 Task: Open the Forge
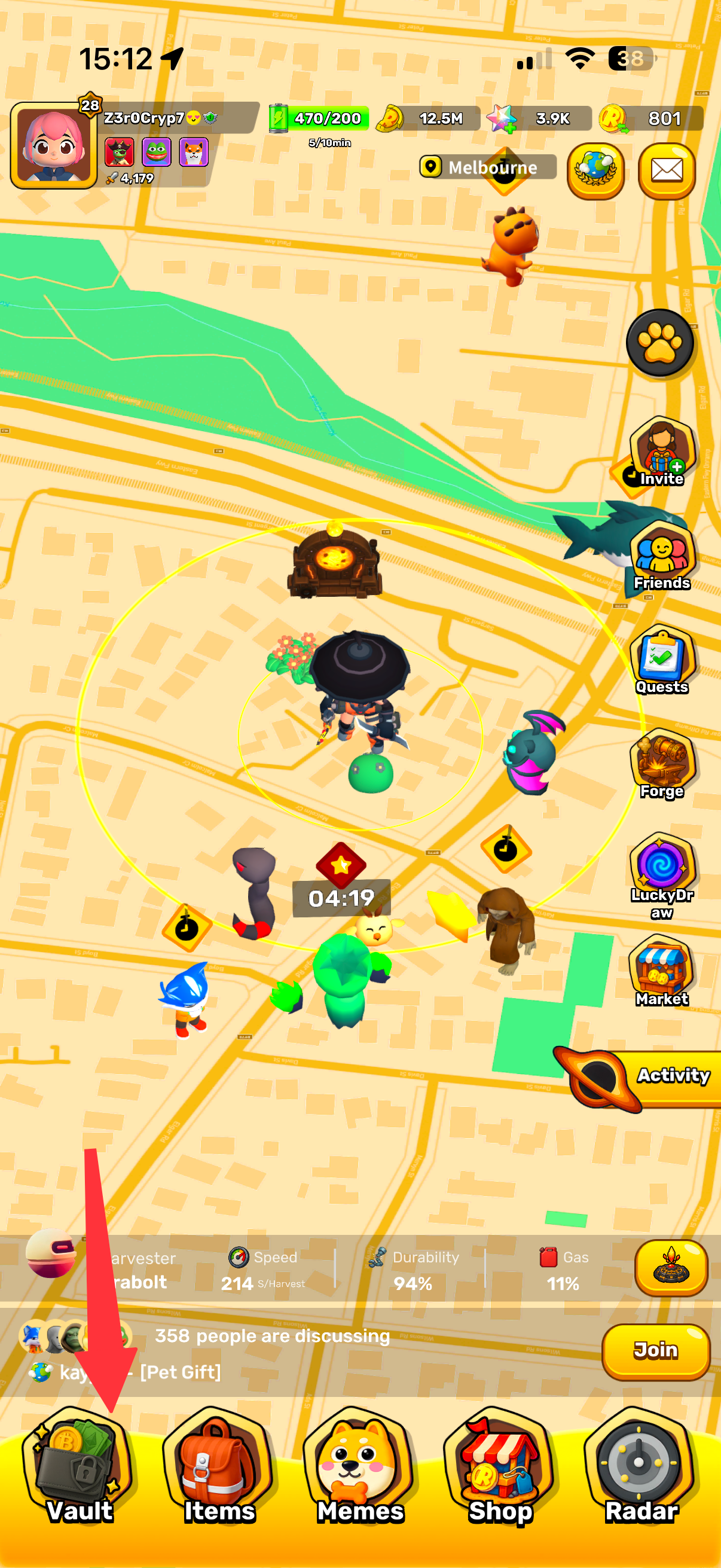coord(662,764)
